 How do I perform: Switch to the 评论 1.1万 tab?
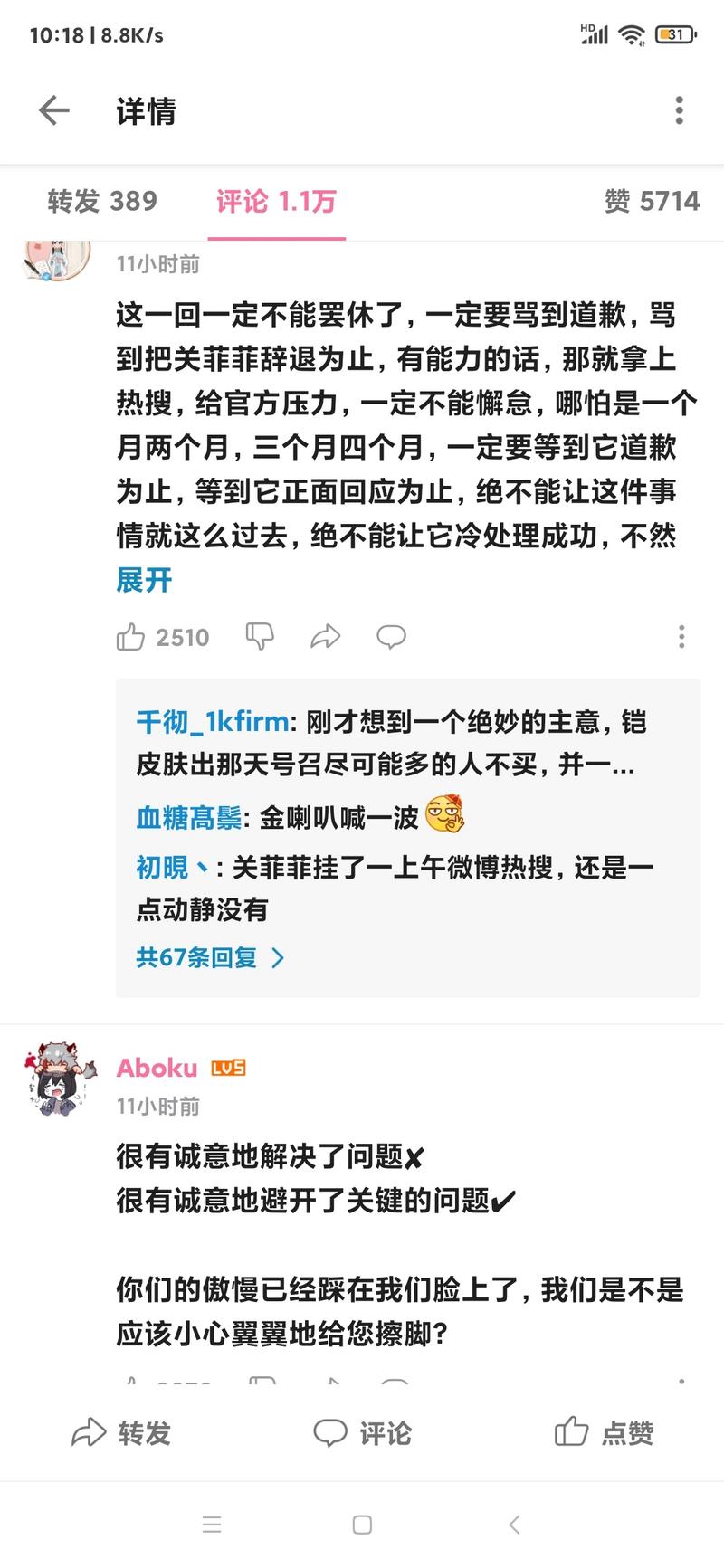(x=276, y=201)
